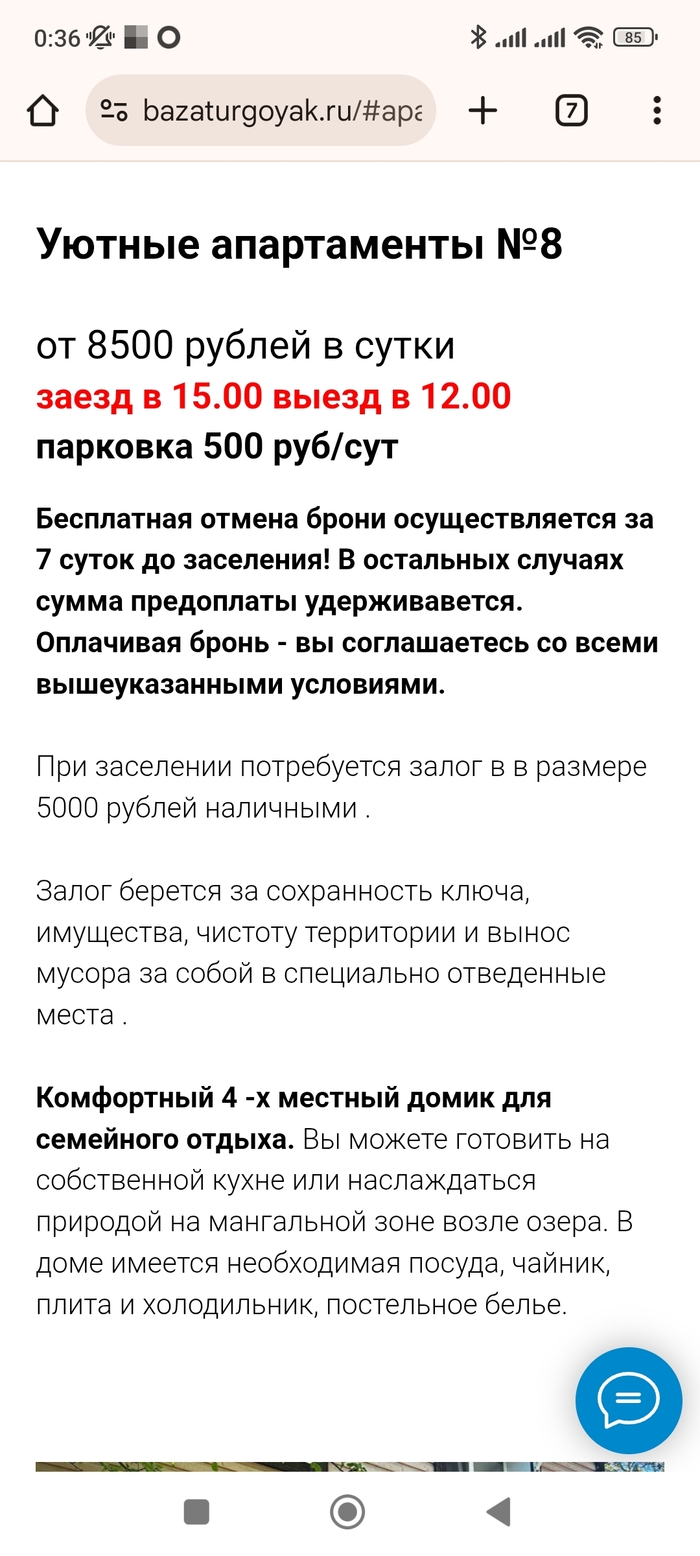Tap the system back button
Image resolution: width=700 pixels, height=1556 pixels.
pyautogui.click(x=498, y=1511)
